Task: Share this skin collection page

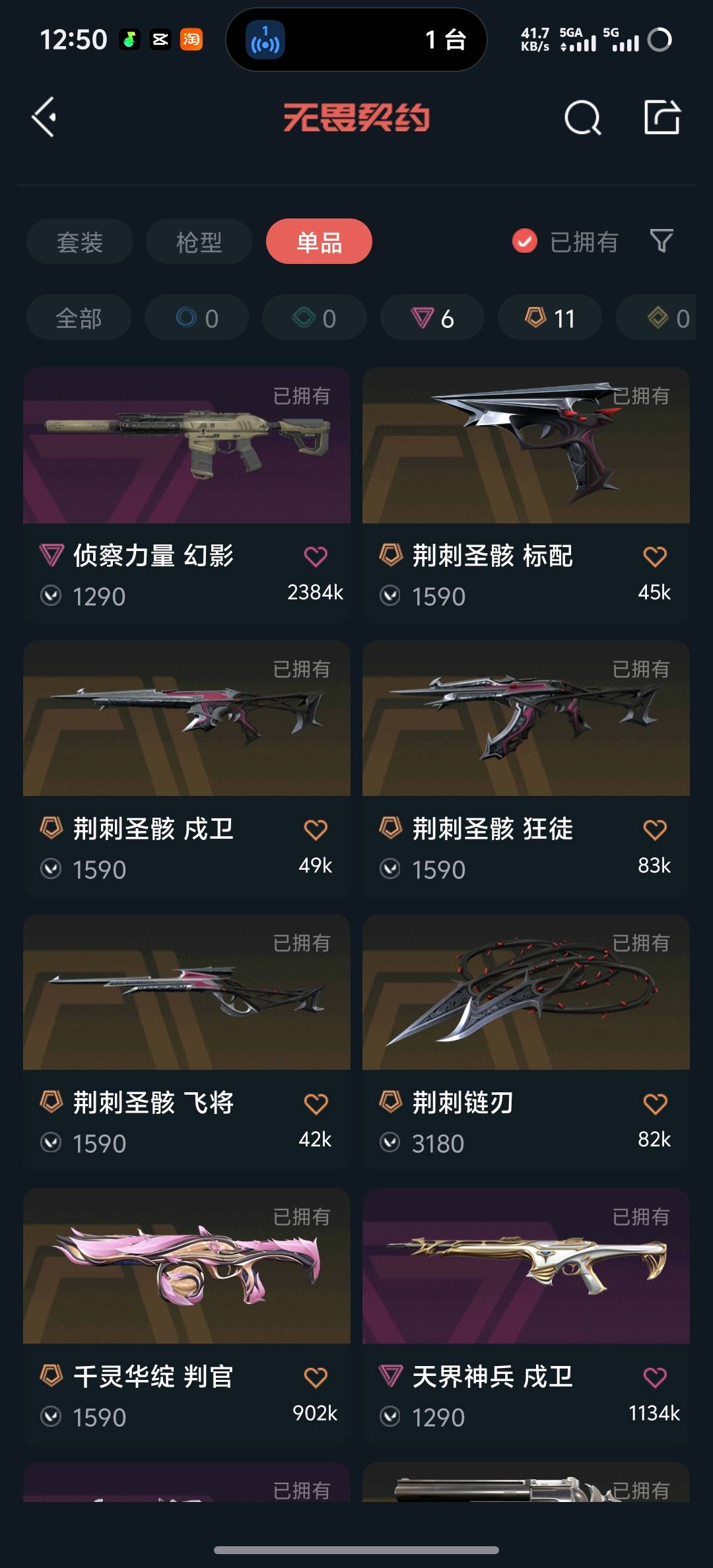Action: 662,117
